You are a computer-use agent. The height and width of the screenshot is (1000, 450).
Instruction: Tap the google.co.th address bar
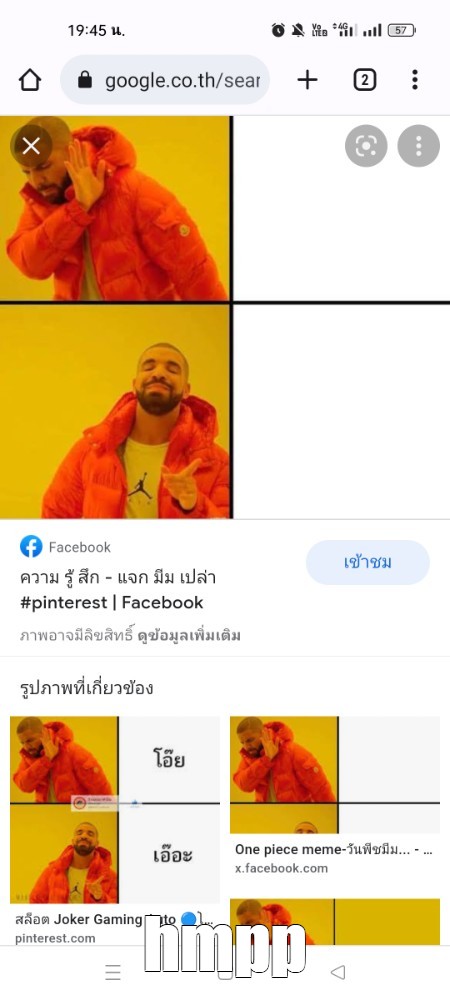click(165, 80)
